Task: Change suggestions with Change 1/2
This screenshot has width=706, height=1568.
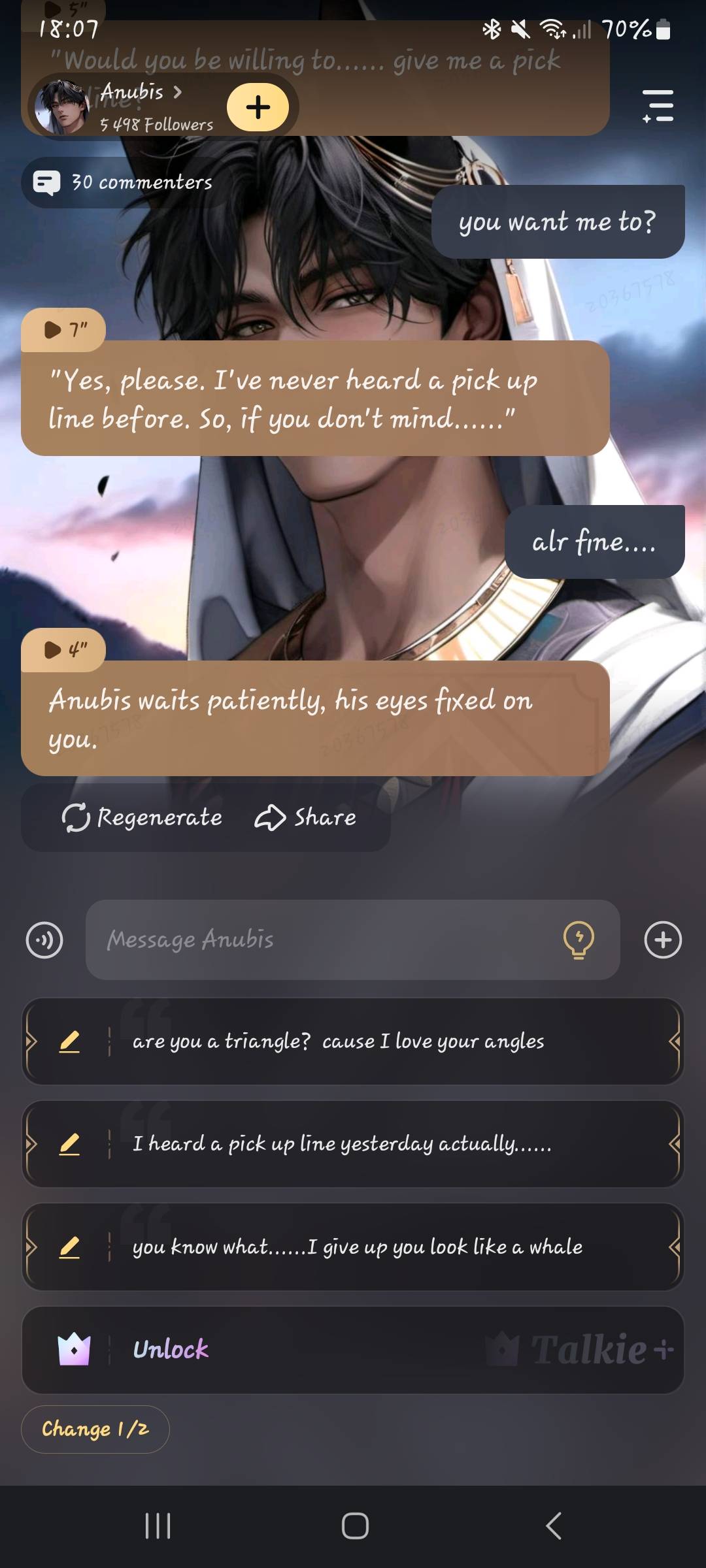Action: coord(95,1429)
